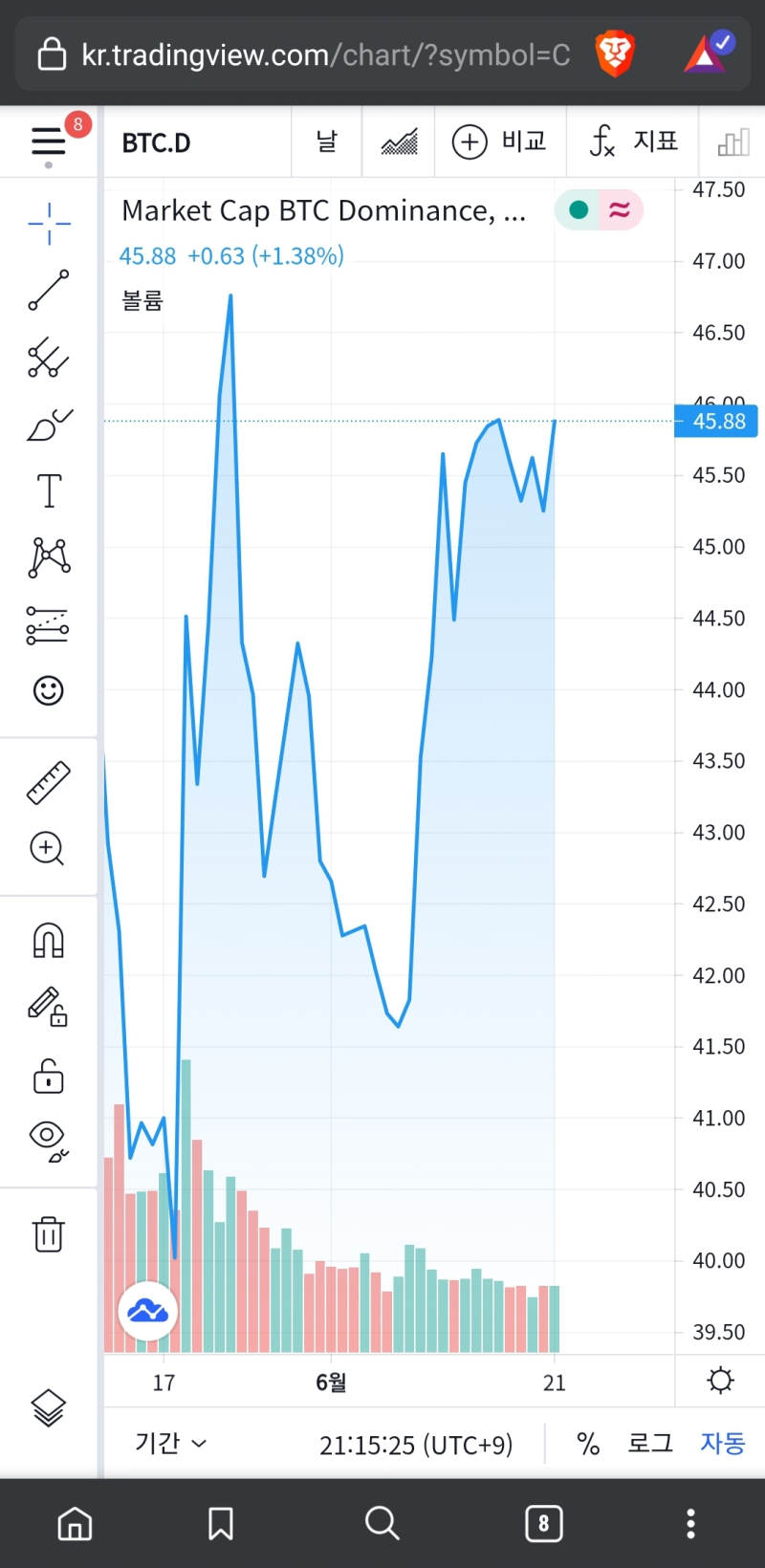This screenshot has width=765, height=1568.
Task: Select the crosshair cursor tool
Action: [49, 224]
